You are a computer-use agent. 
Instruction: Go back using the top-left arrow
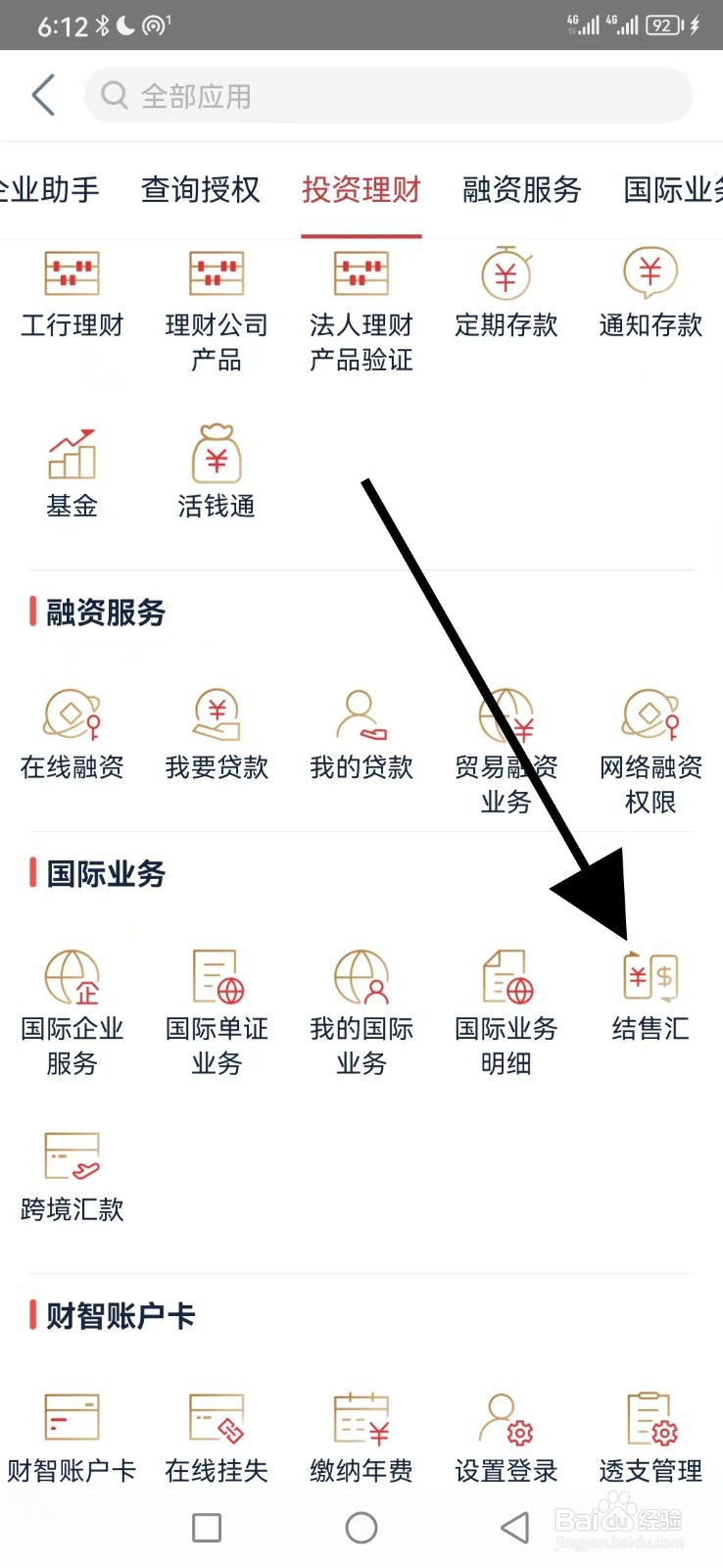coord(41,95)
